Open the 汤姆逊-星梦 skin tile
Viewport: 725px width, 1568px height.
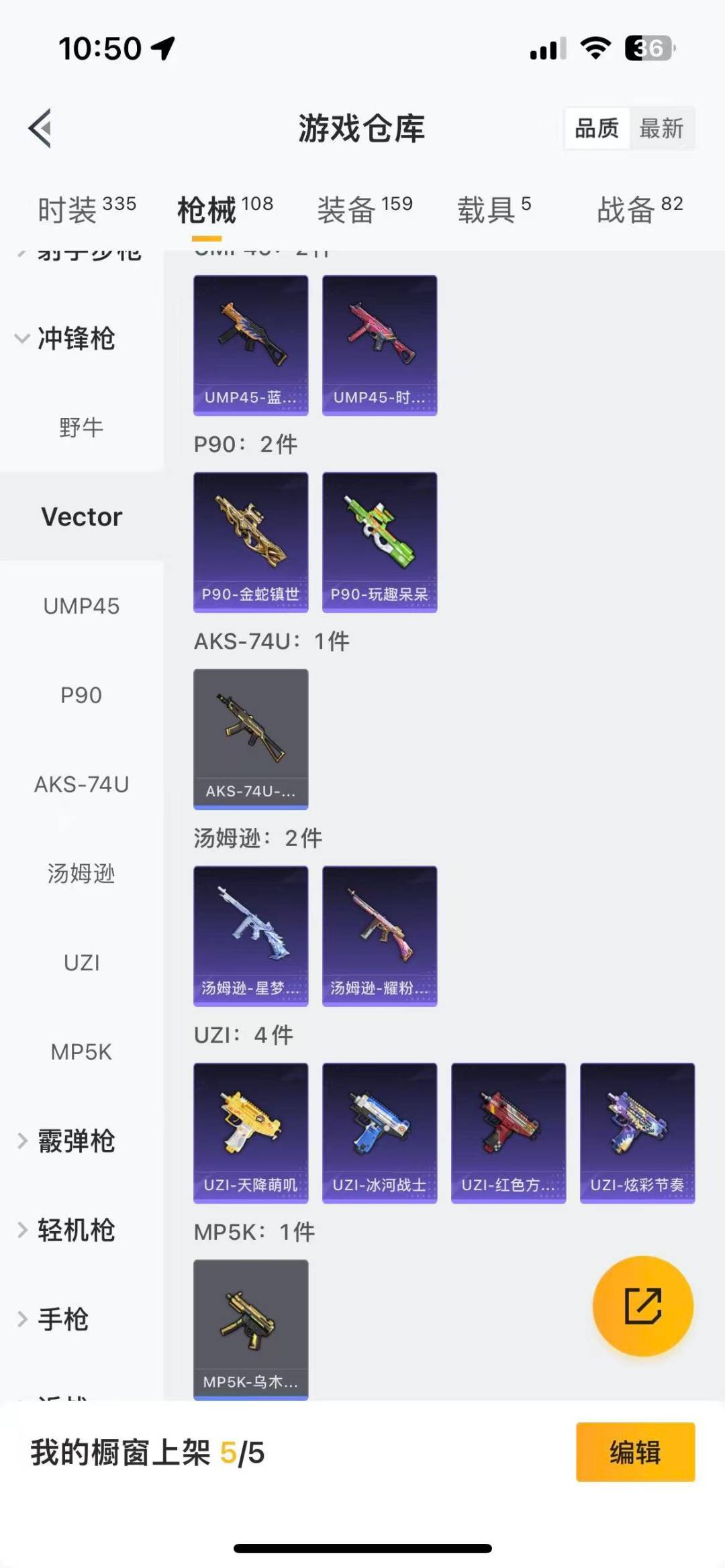coord(250,936)
